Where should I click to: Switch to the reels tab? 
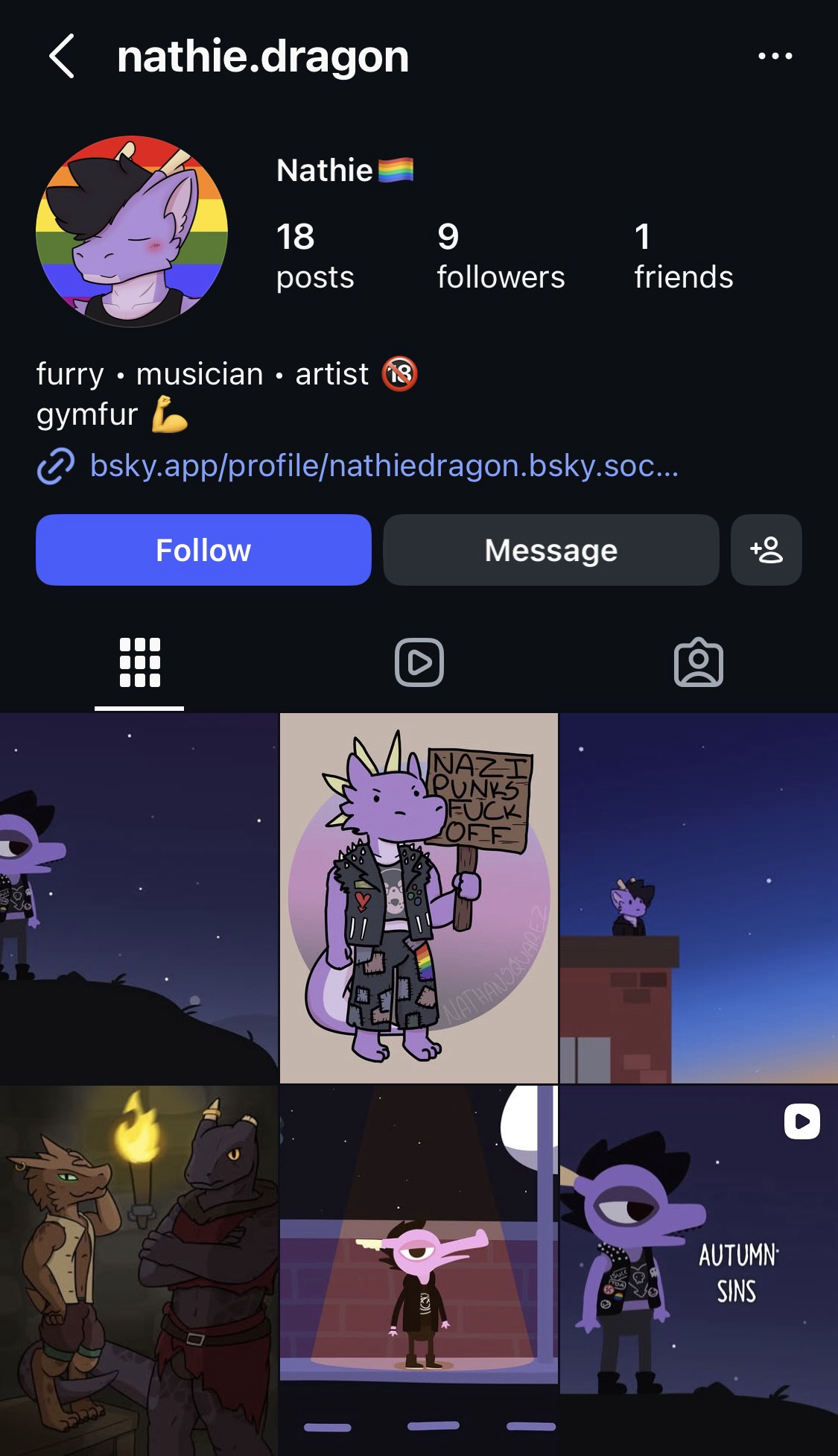[419, 662]
